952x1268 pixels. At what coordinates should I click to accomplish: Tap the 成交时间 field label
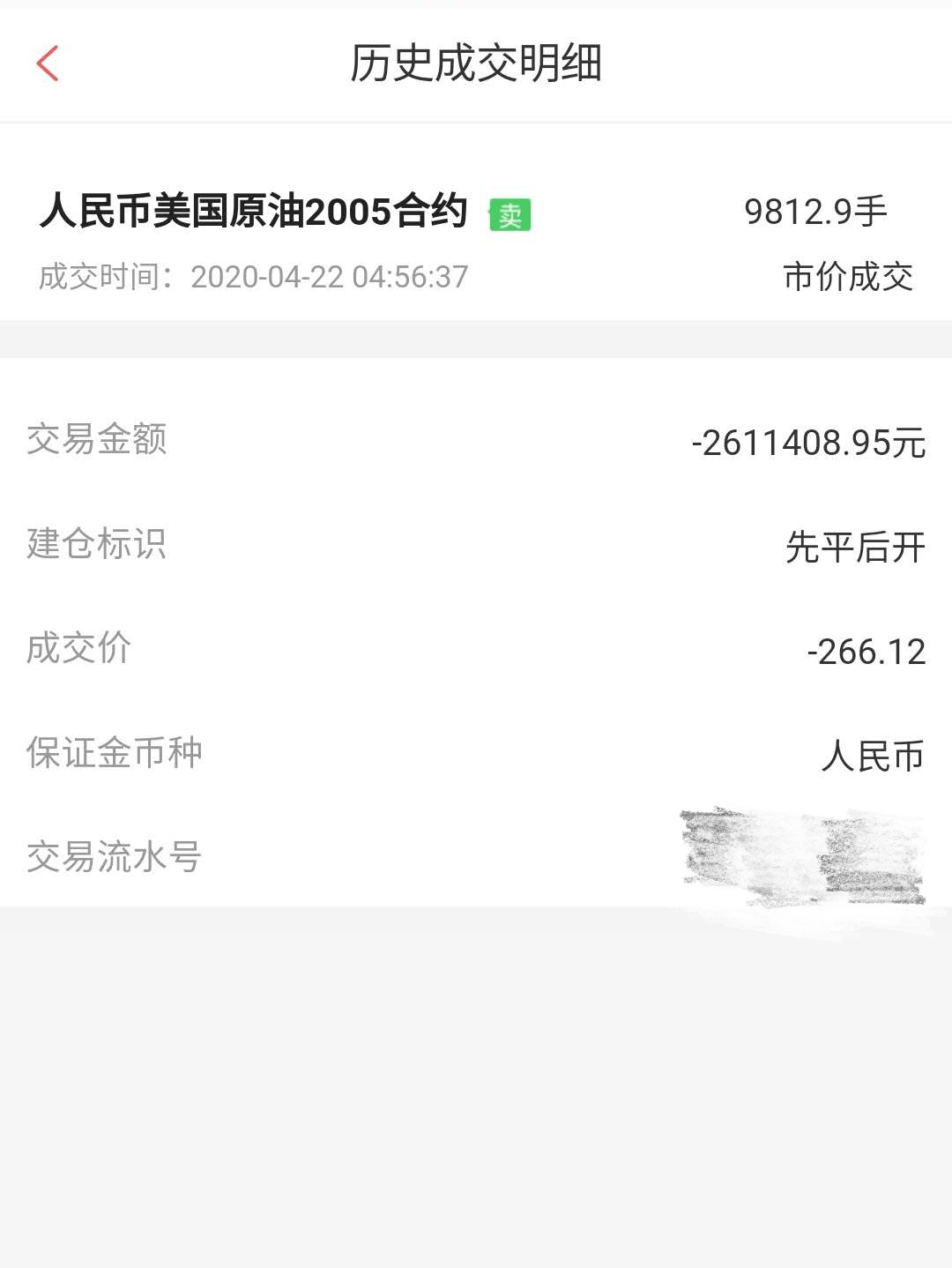coord(101,277)
